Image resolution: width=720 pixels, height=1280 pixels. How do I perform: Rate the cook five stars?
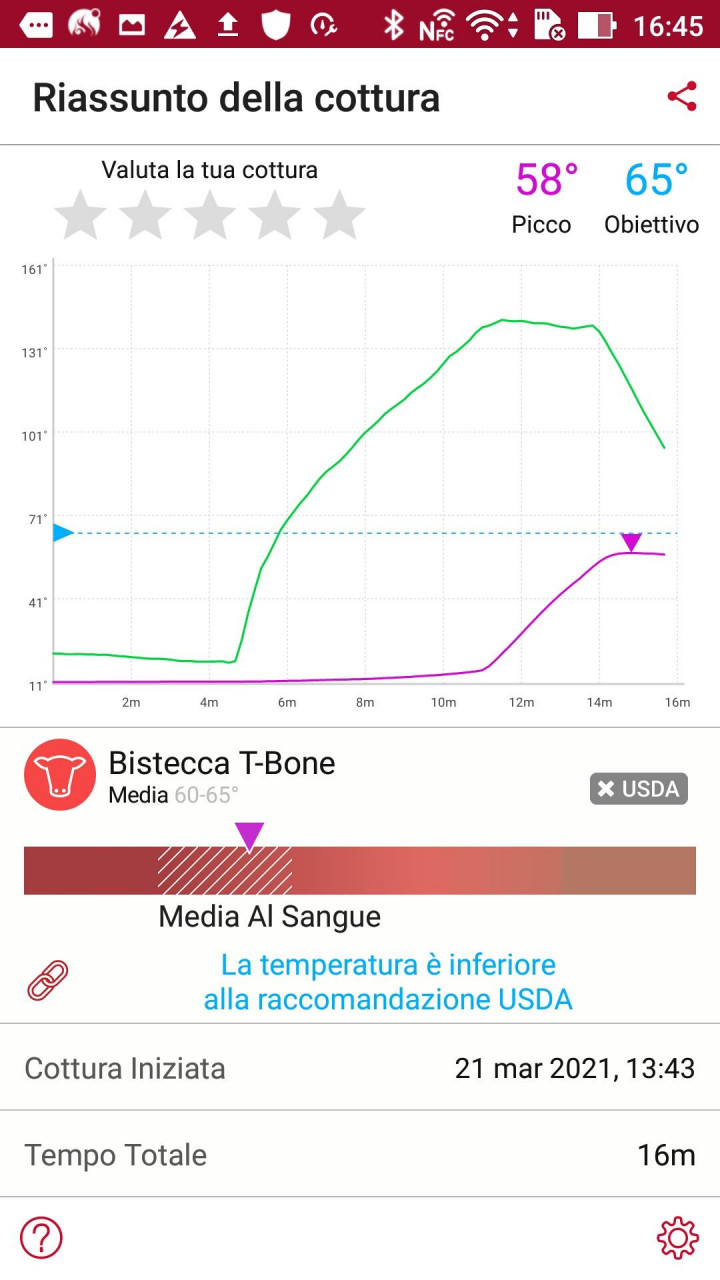[x=340, y=215]
